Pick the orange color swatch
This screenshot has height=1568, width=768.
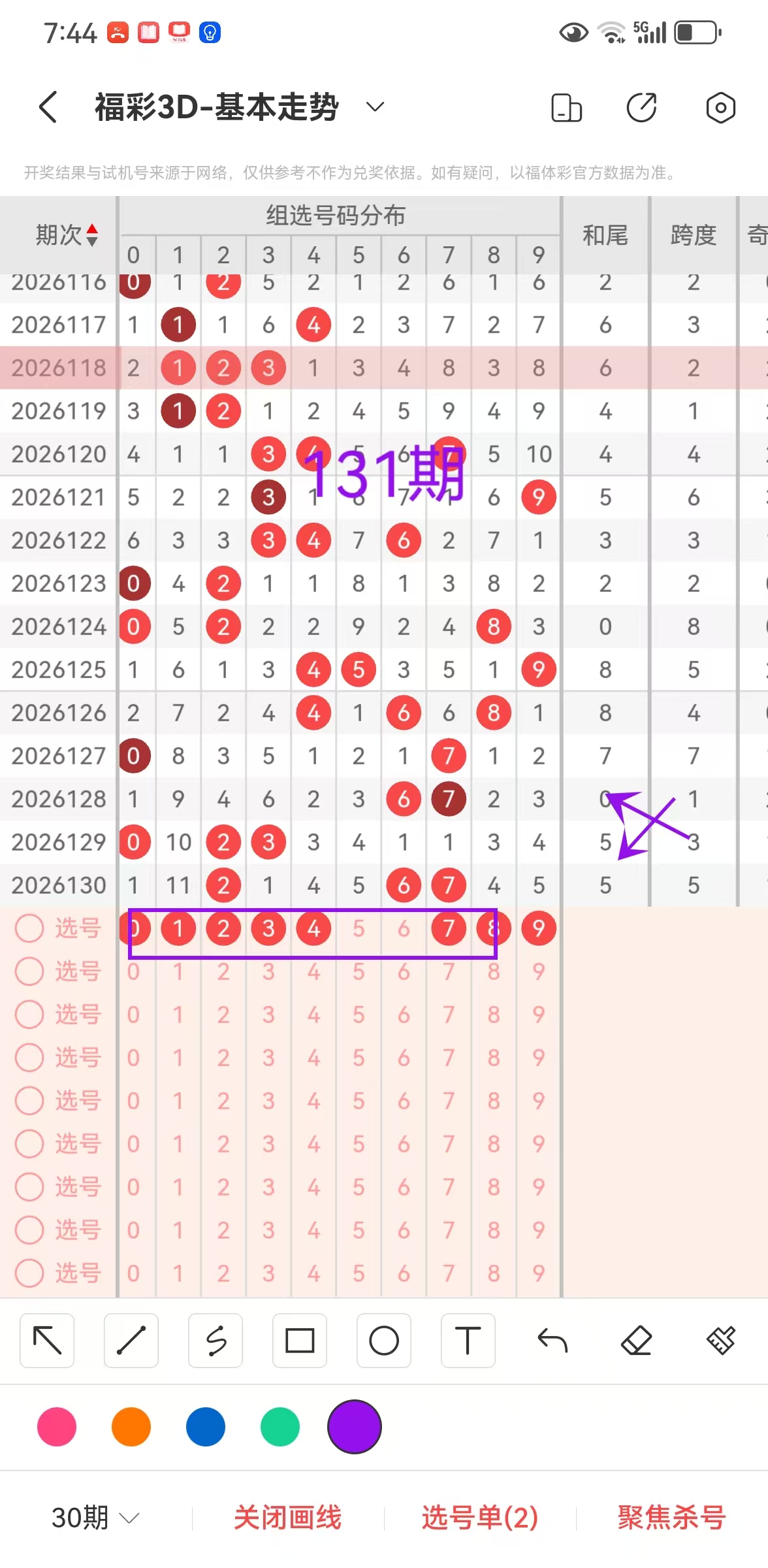coord(131,1427)
